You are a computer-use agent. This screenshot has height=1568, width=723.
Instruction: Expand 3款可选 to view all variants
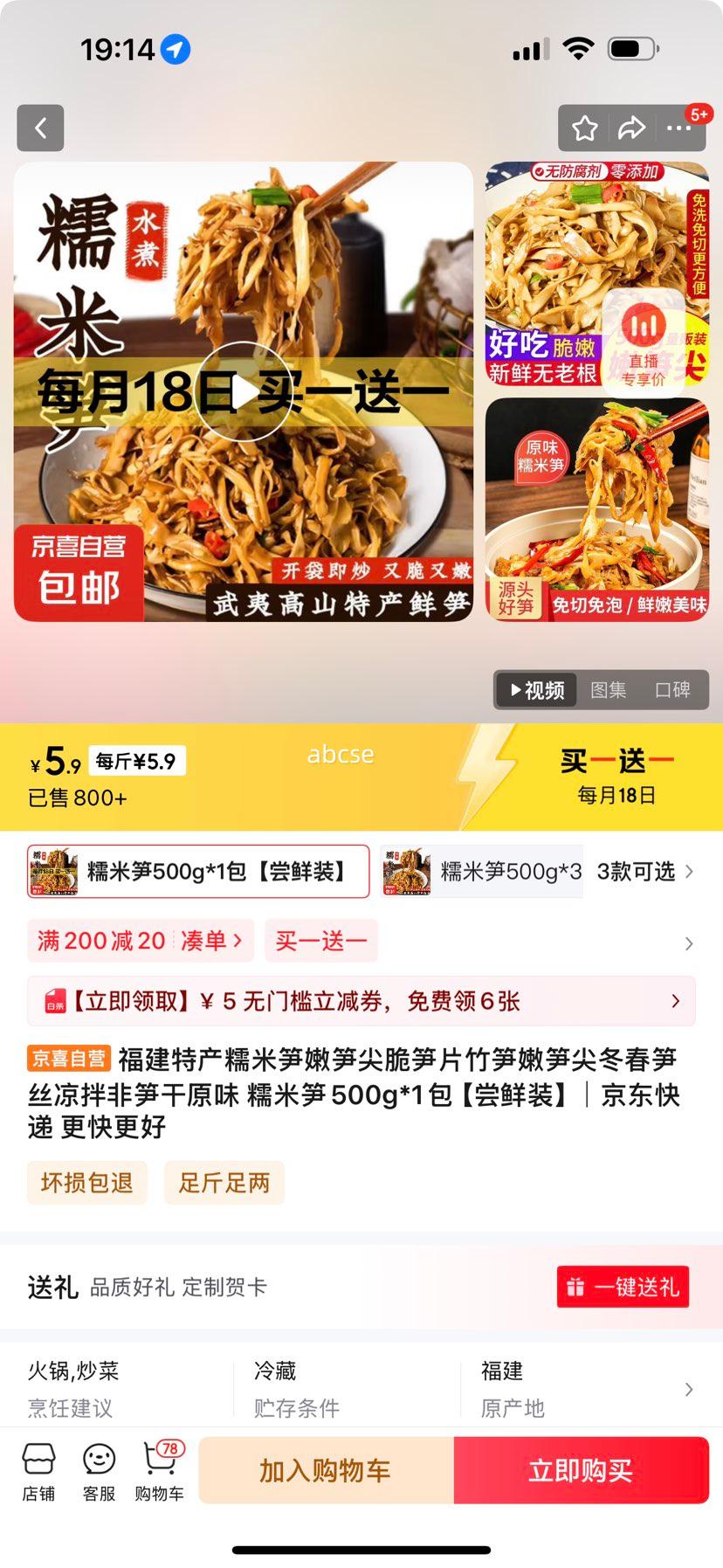click(x=638, y=871)
